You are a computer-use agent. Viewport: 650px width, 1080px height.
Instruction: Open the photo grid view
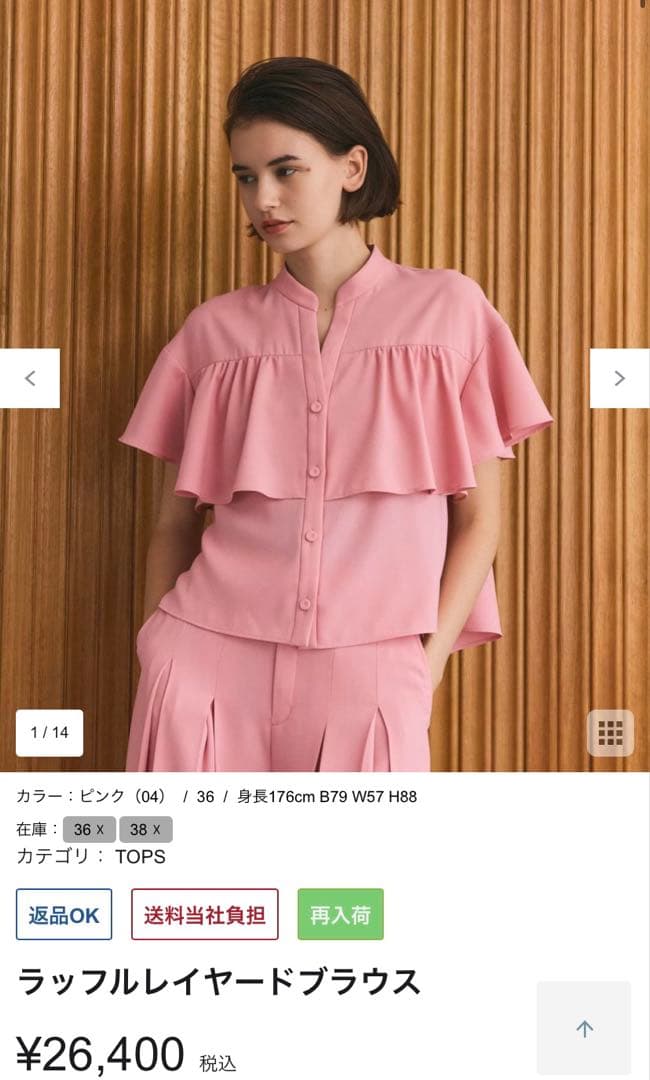click(609, 733)
